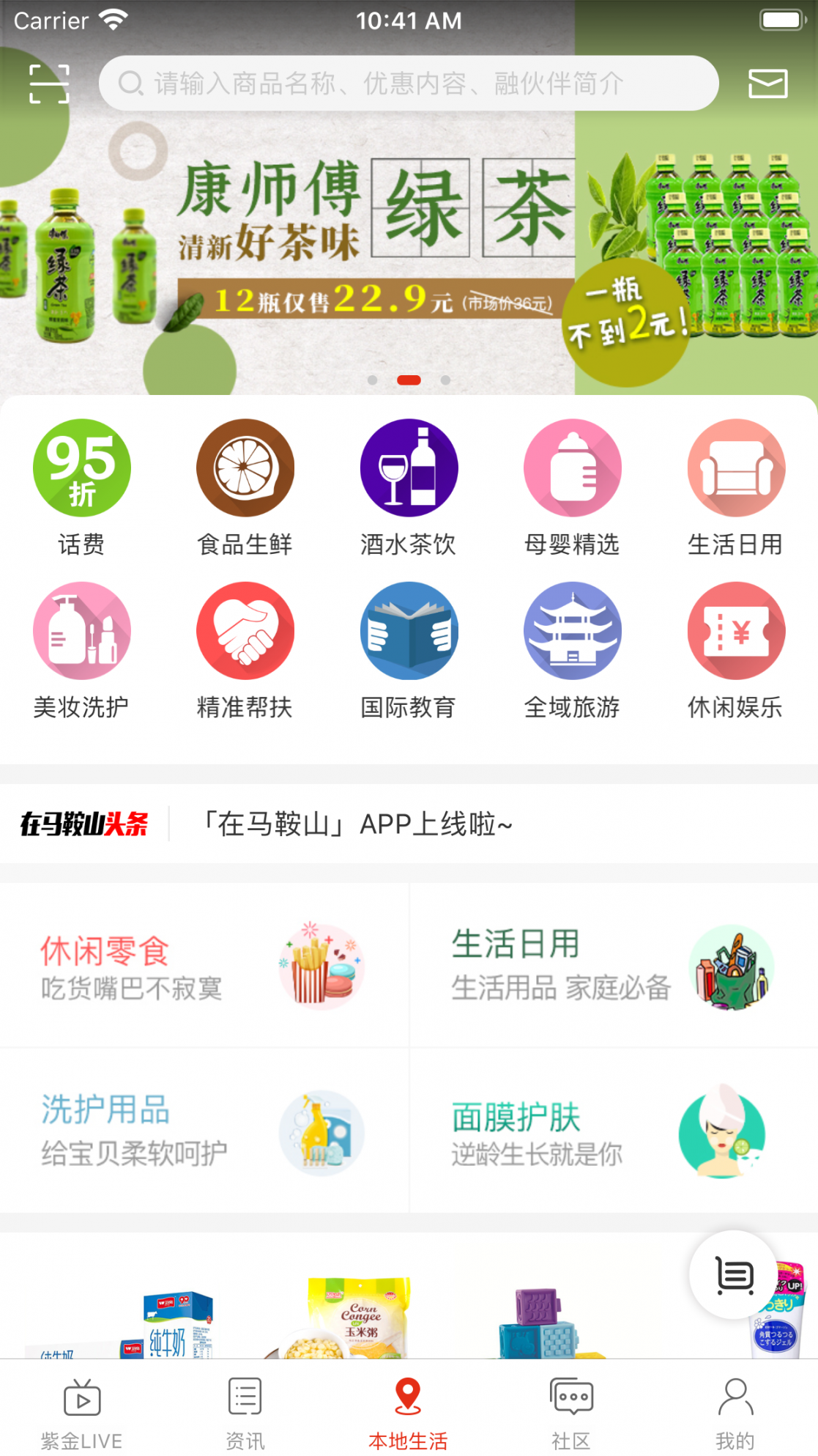Open the floating order list button
Screen dimensions: 818x1456
(x=733, y=1275)
